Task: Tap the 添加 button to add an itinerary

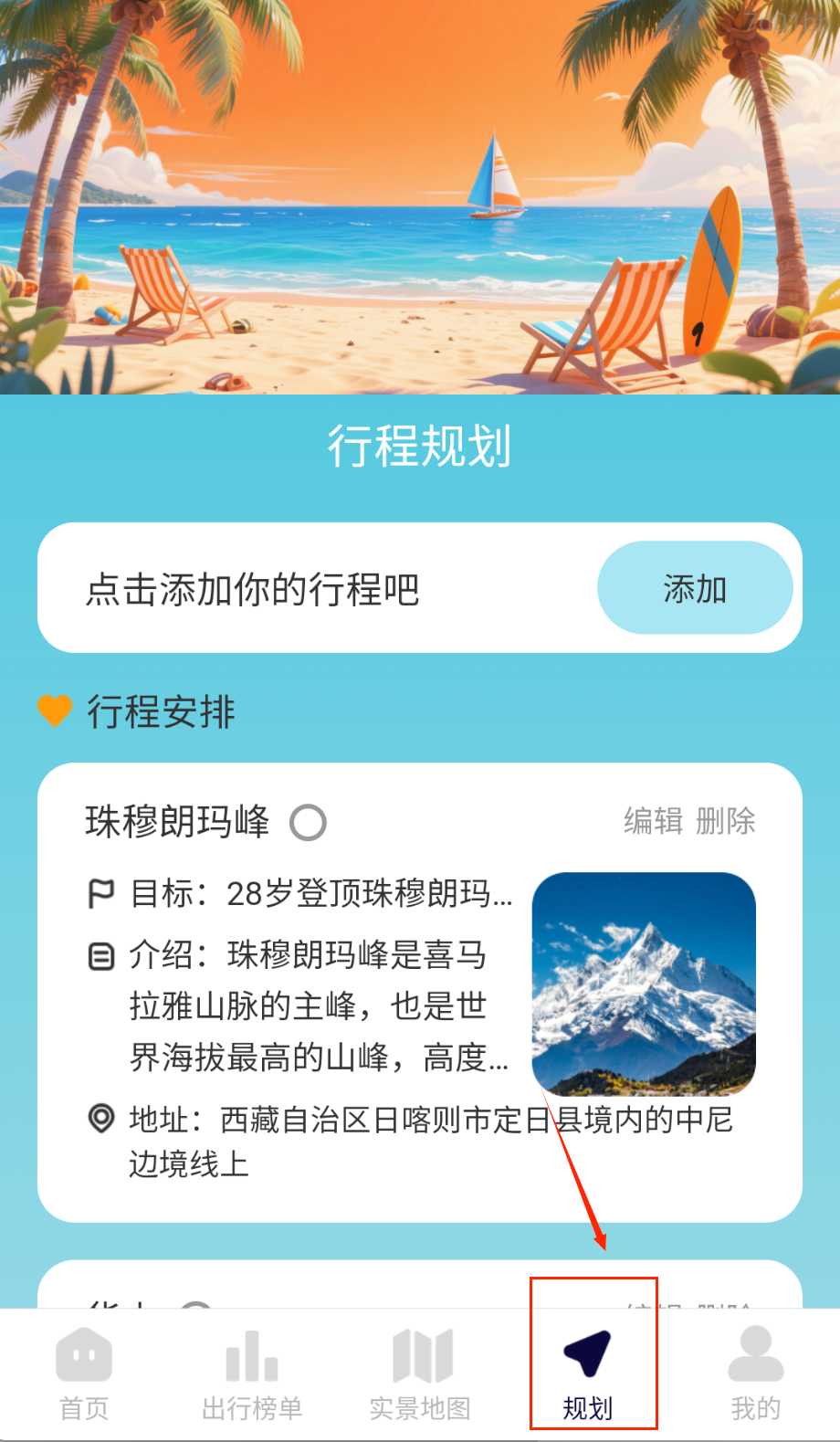Action: [x=694, y=588]
